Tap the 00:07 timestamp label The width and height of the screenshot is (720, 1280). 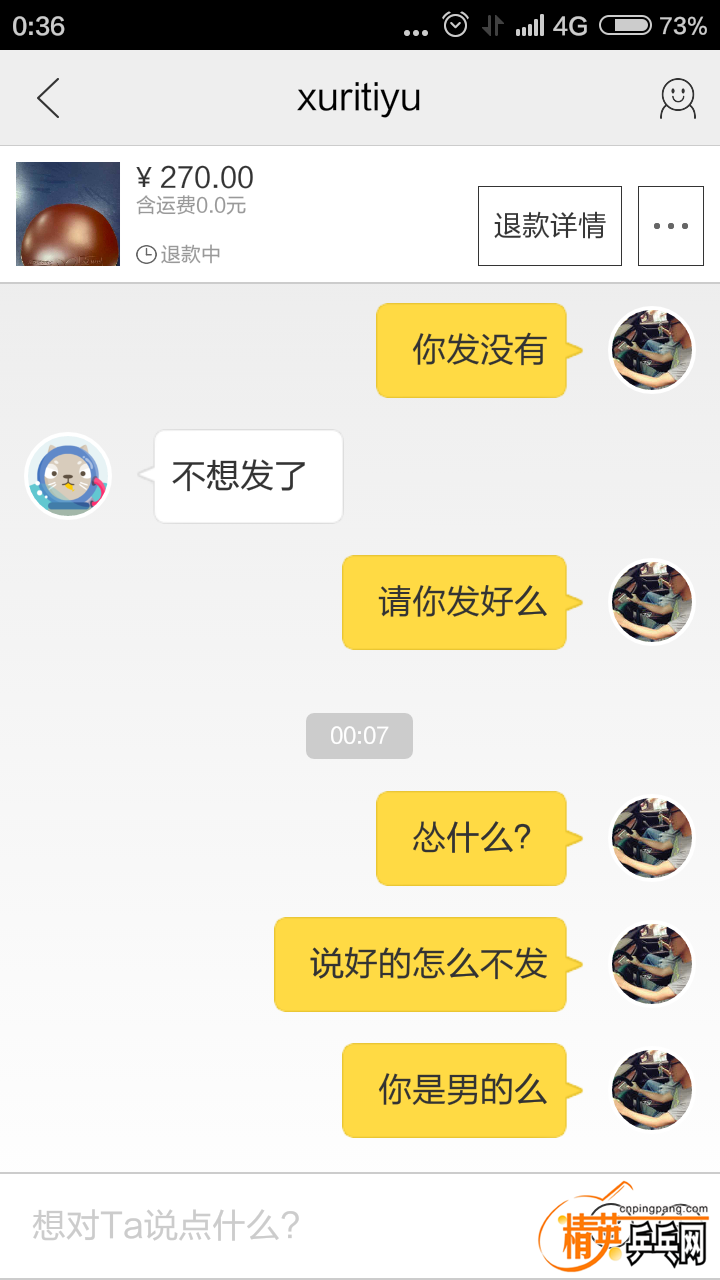[x=359, y=735]
